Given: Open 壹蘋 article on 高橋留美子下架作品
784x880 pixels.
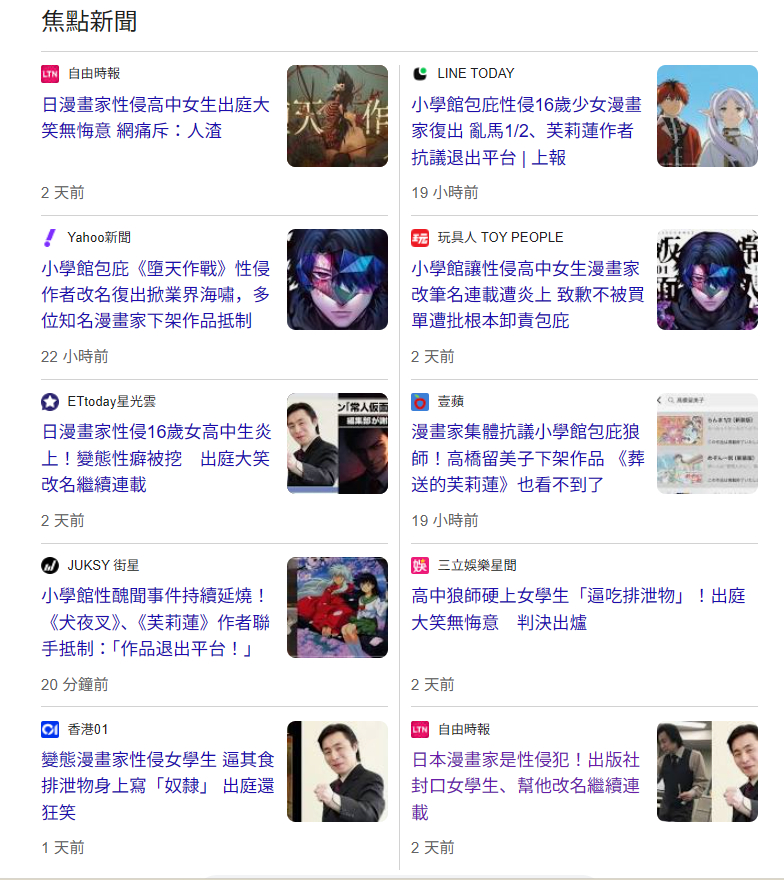Looking at the screenshot, I should pyautogui.click(x=527, y=458).
